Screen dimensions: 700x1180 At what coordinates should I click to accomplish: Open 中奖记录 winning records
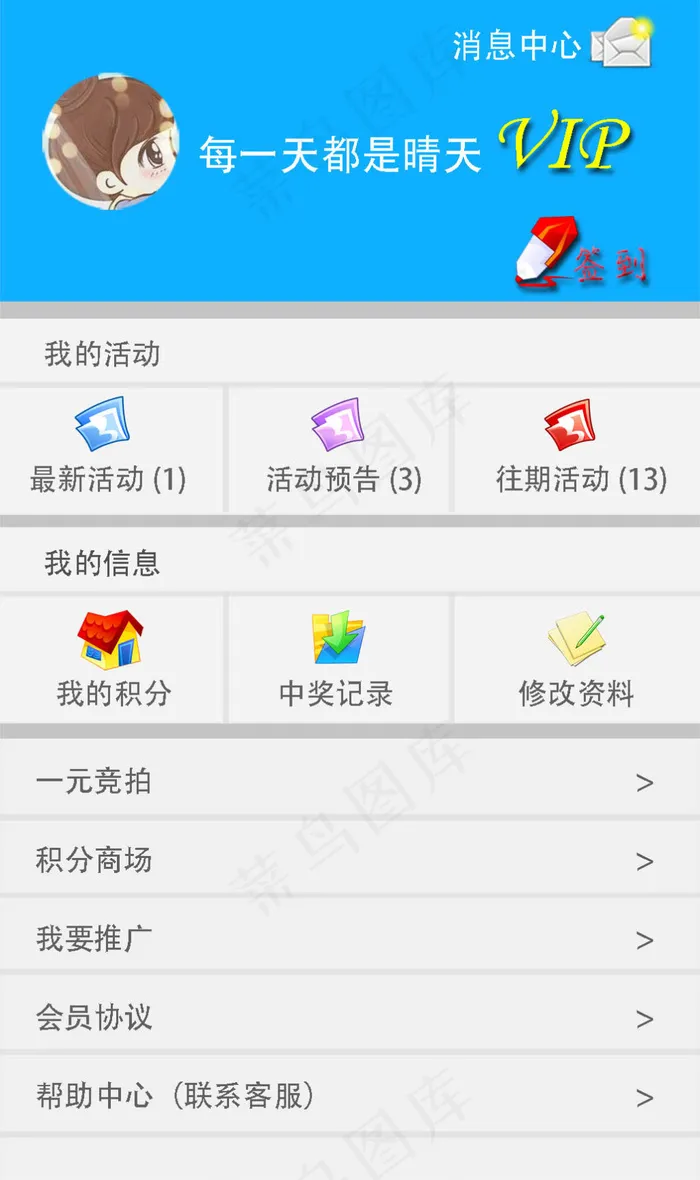[340, 660]
